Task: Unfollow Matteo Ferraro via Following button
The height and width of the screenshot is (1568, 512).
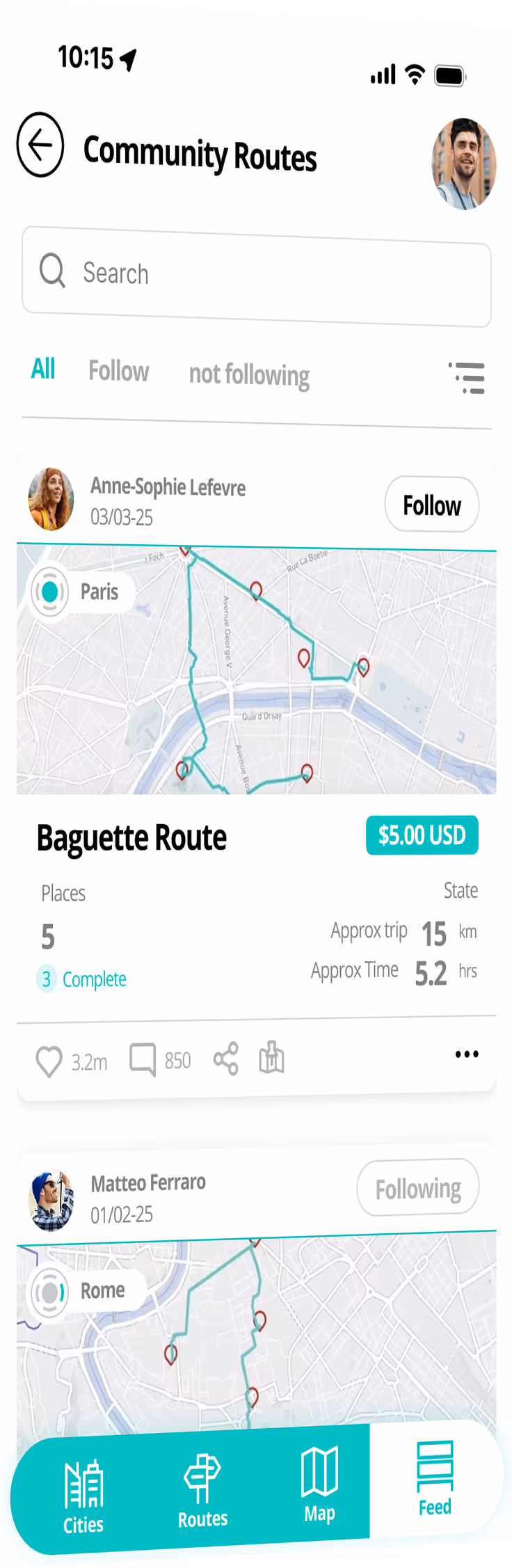Action: click(x=417, y=1189)
